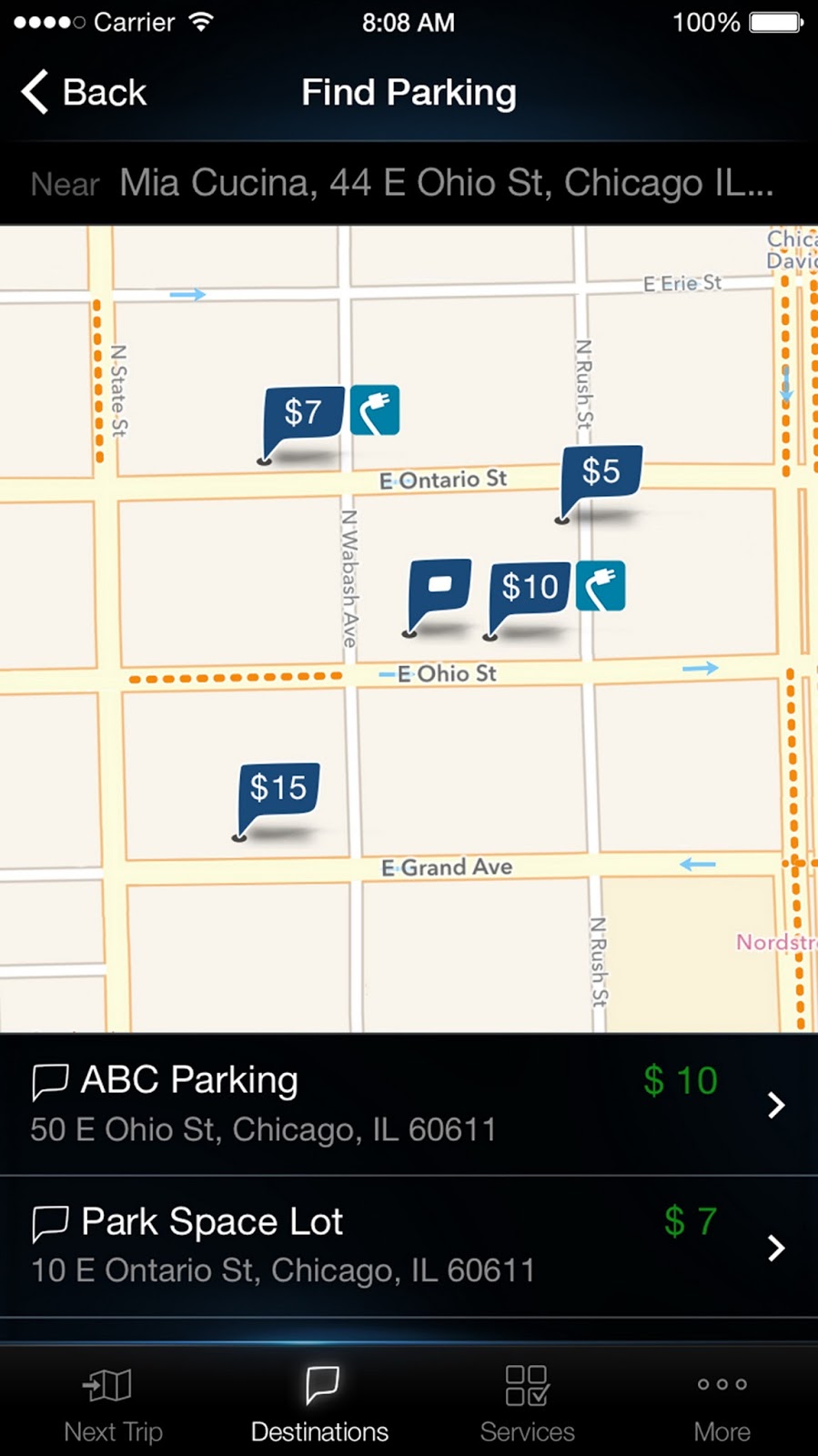Screen dimensions: 818x1456
Task: Open ABC Parking details
Action: pos(409,1104)
